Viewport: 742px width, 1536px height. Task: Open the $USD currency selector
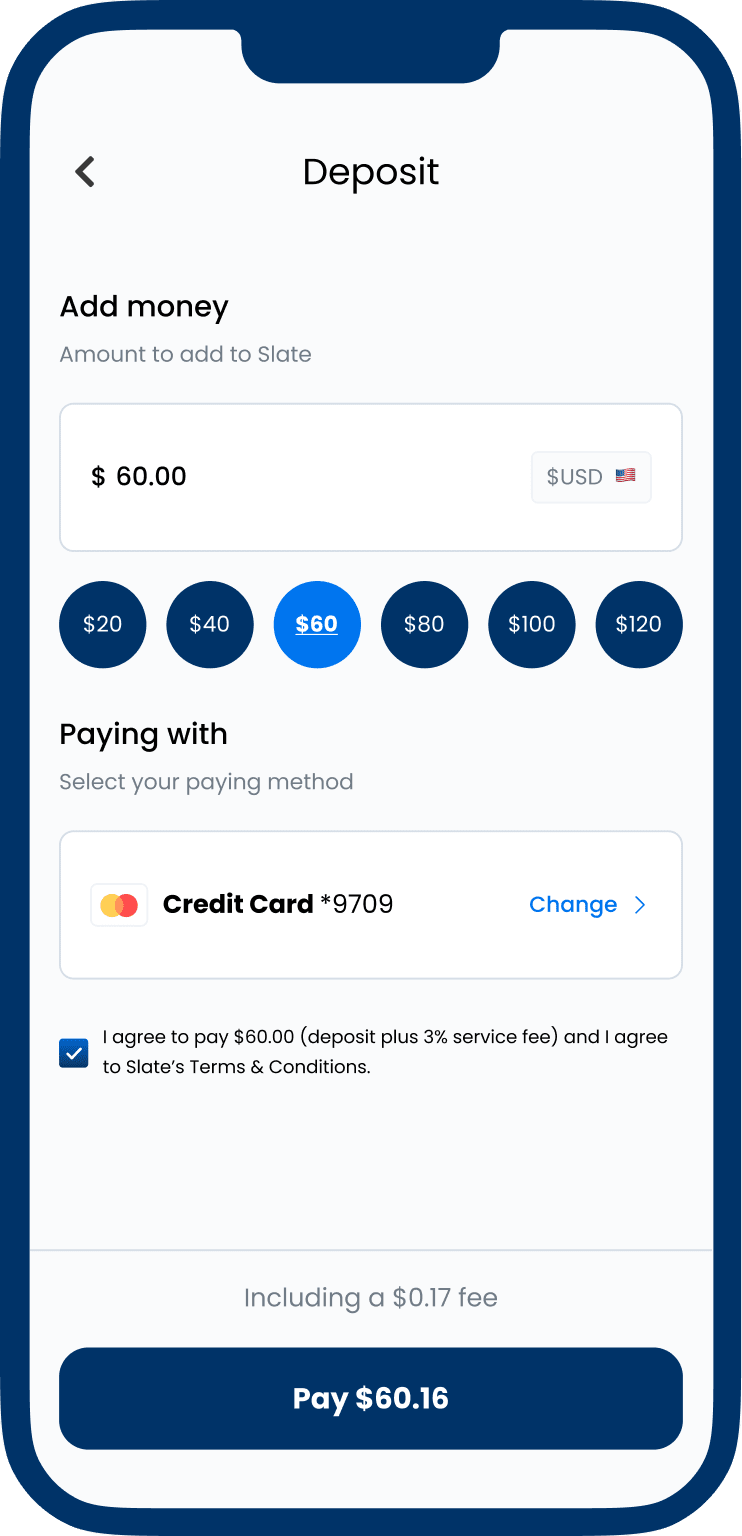(591, 477)
